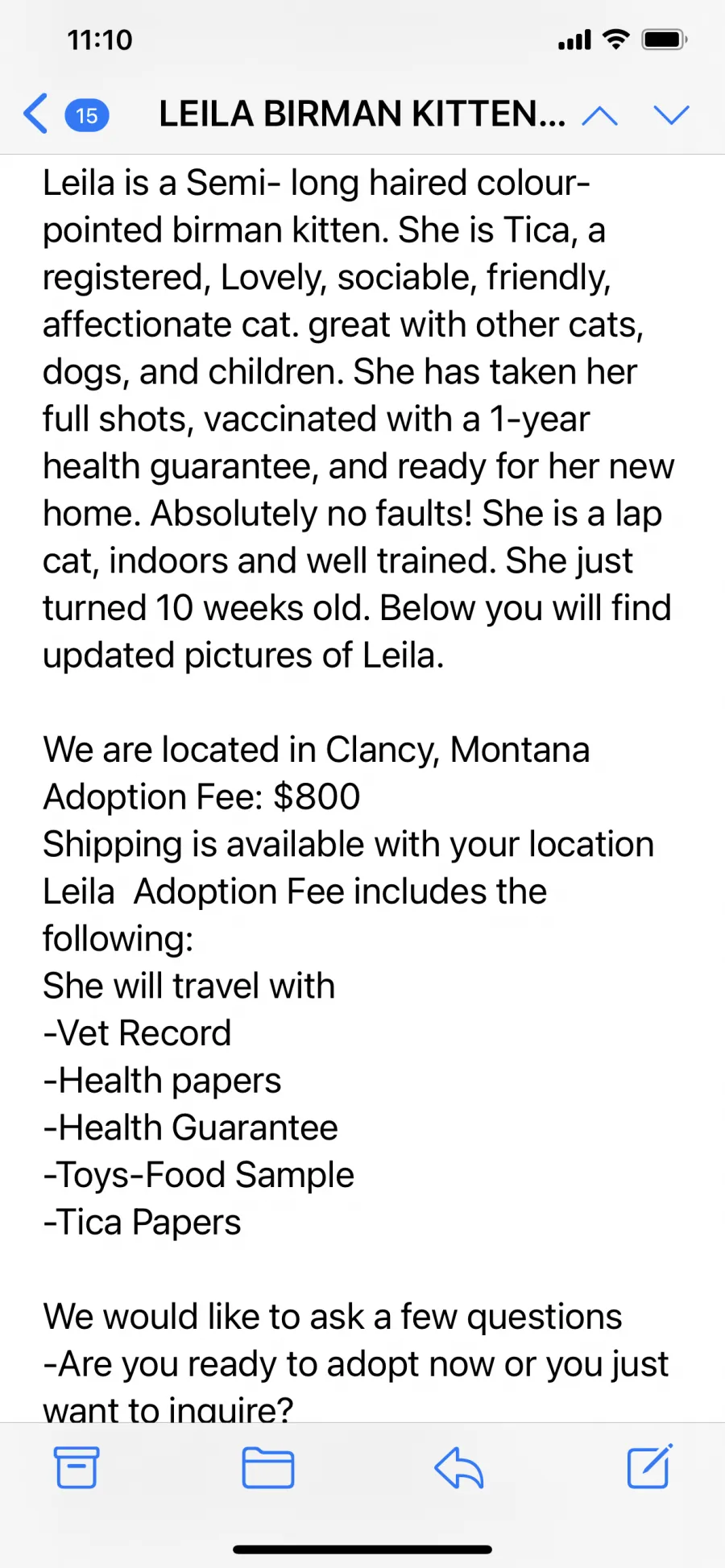Go back to the mailbox list

(x=36, y=114)
